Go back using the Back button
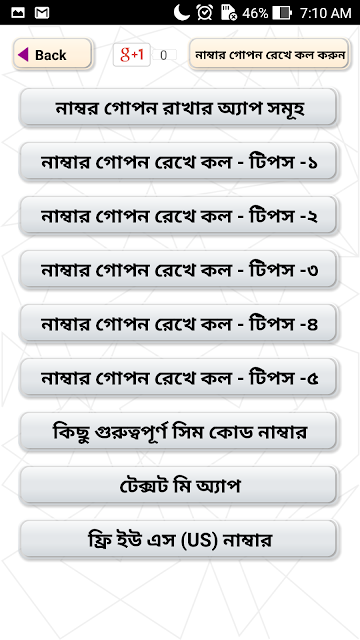Viewport: 360px width, 640px height. (52, 54)
